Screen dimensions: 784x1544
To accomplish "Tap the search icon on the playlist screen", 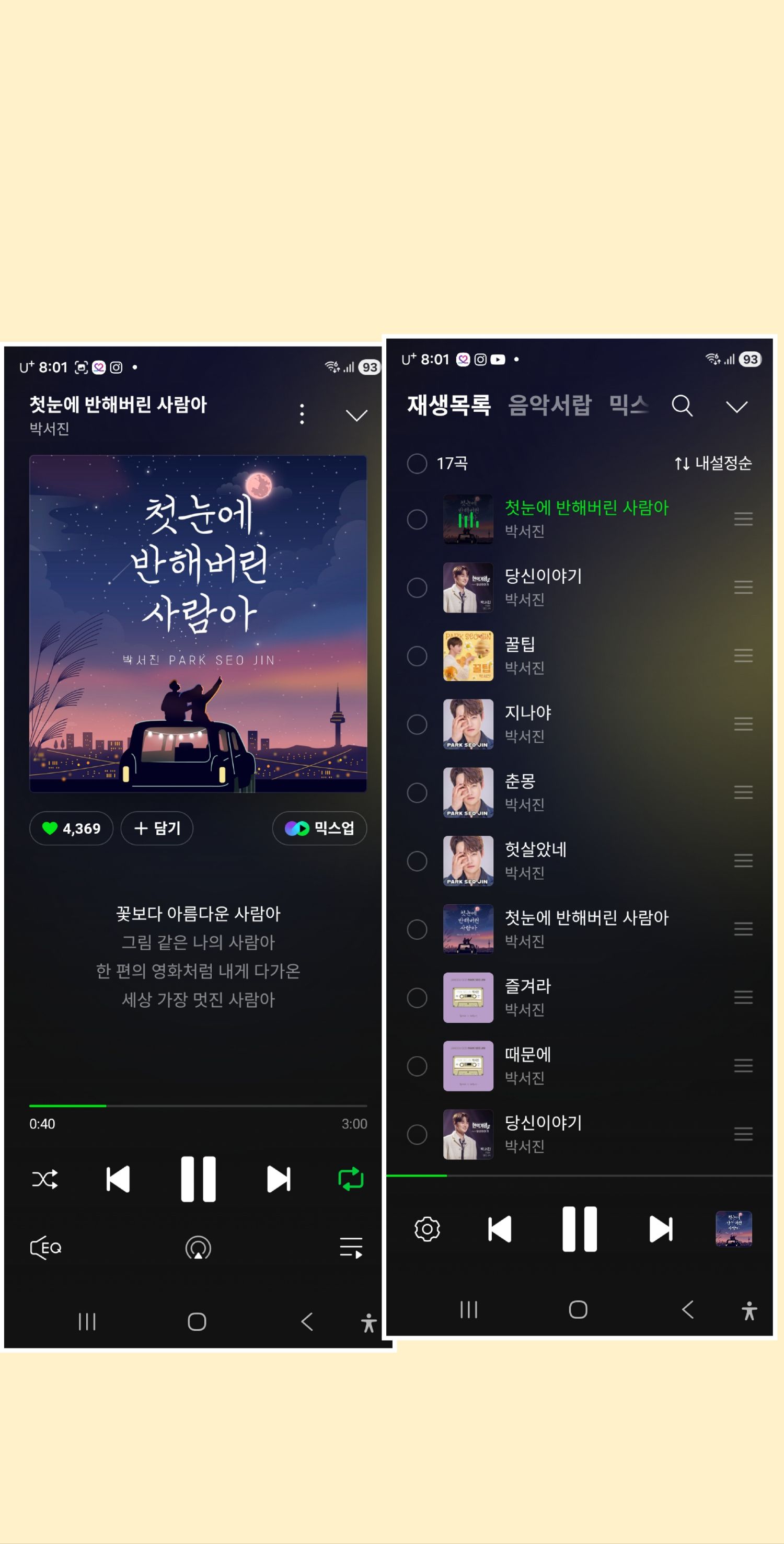I will tap(682, 406).
